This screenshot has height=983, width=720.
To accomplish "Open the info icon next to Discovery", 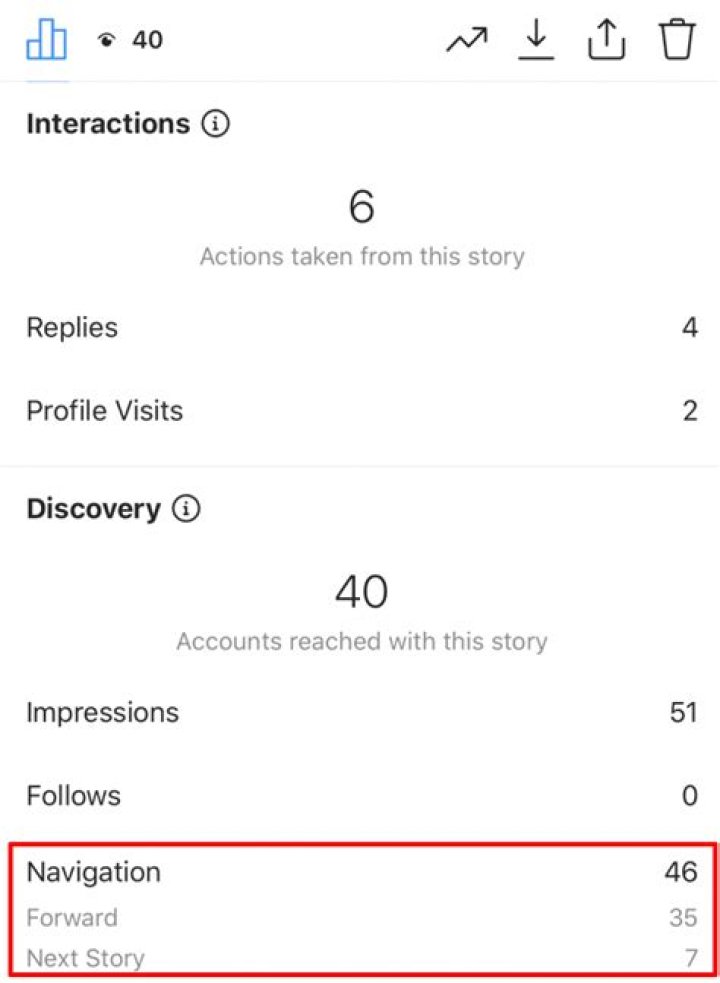I will 186,509.
